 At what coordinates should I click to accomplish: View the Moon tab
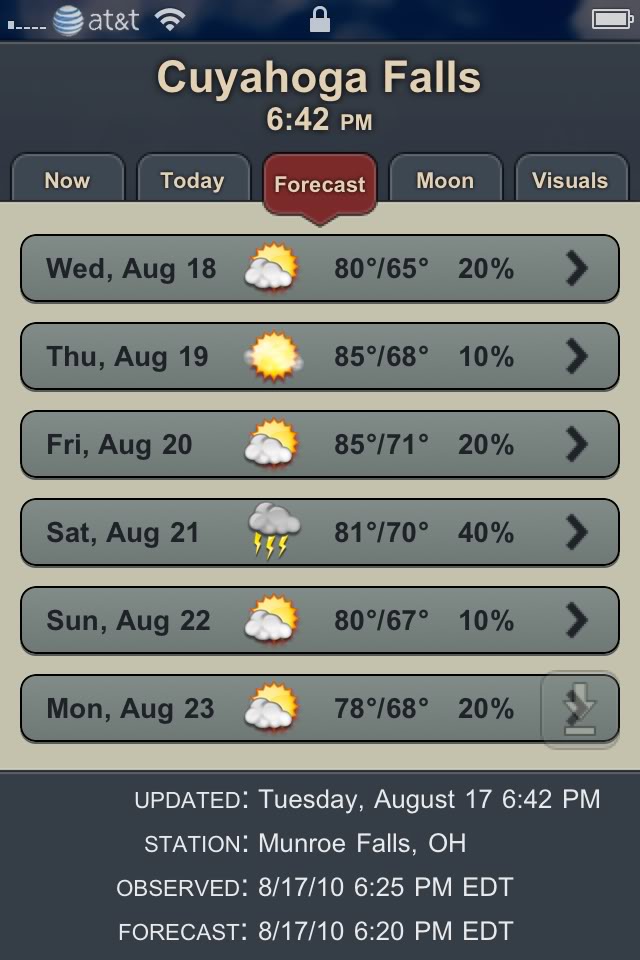(445, 181)
